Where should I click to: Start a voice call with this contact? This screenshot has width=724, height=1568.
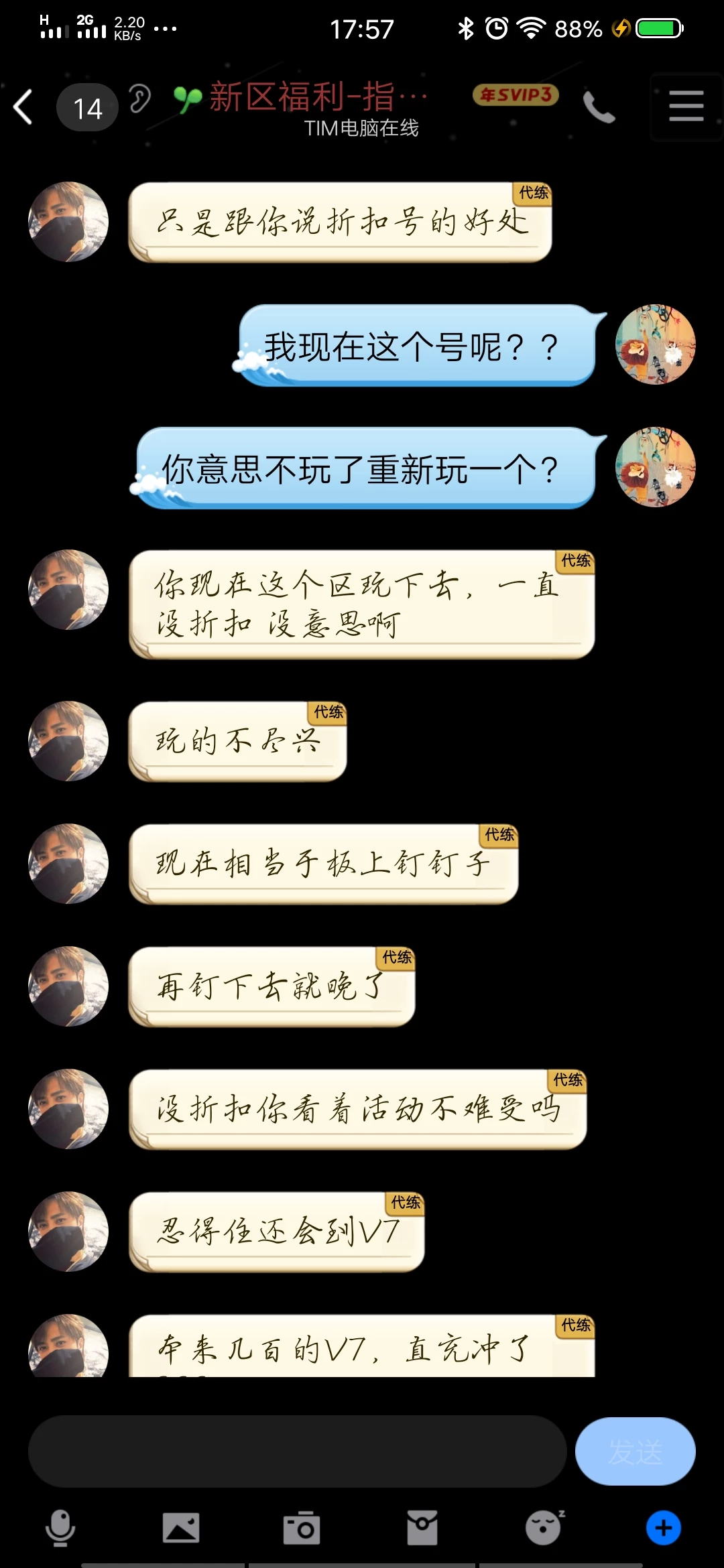[598, 107]
